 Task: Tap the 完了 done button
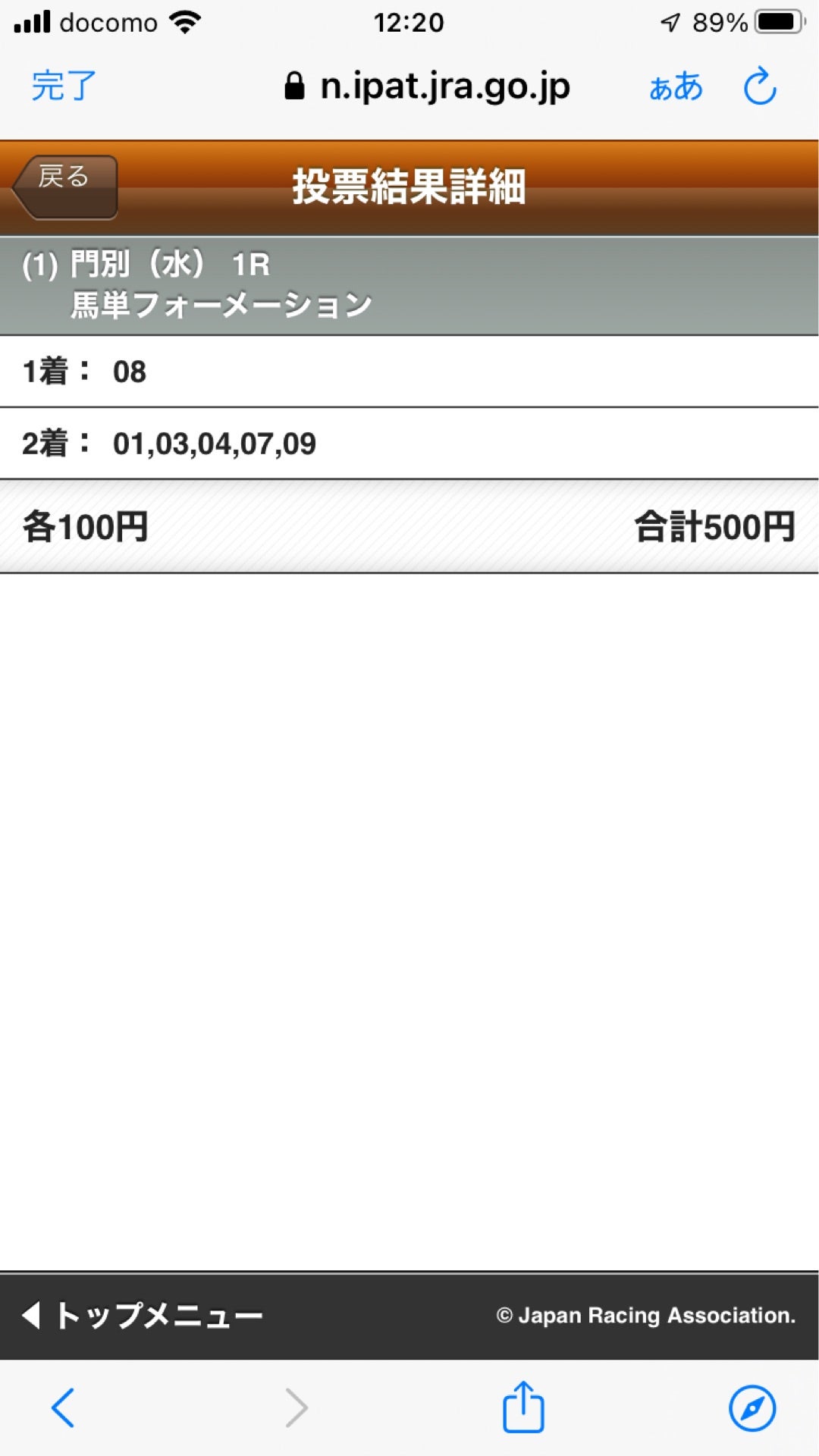point(64,86)
